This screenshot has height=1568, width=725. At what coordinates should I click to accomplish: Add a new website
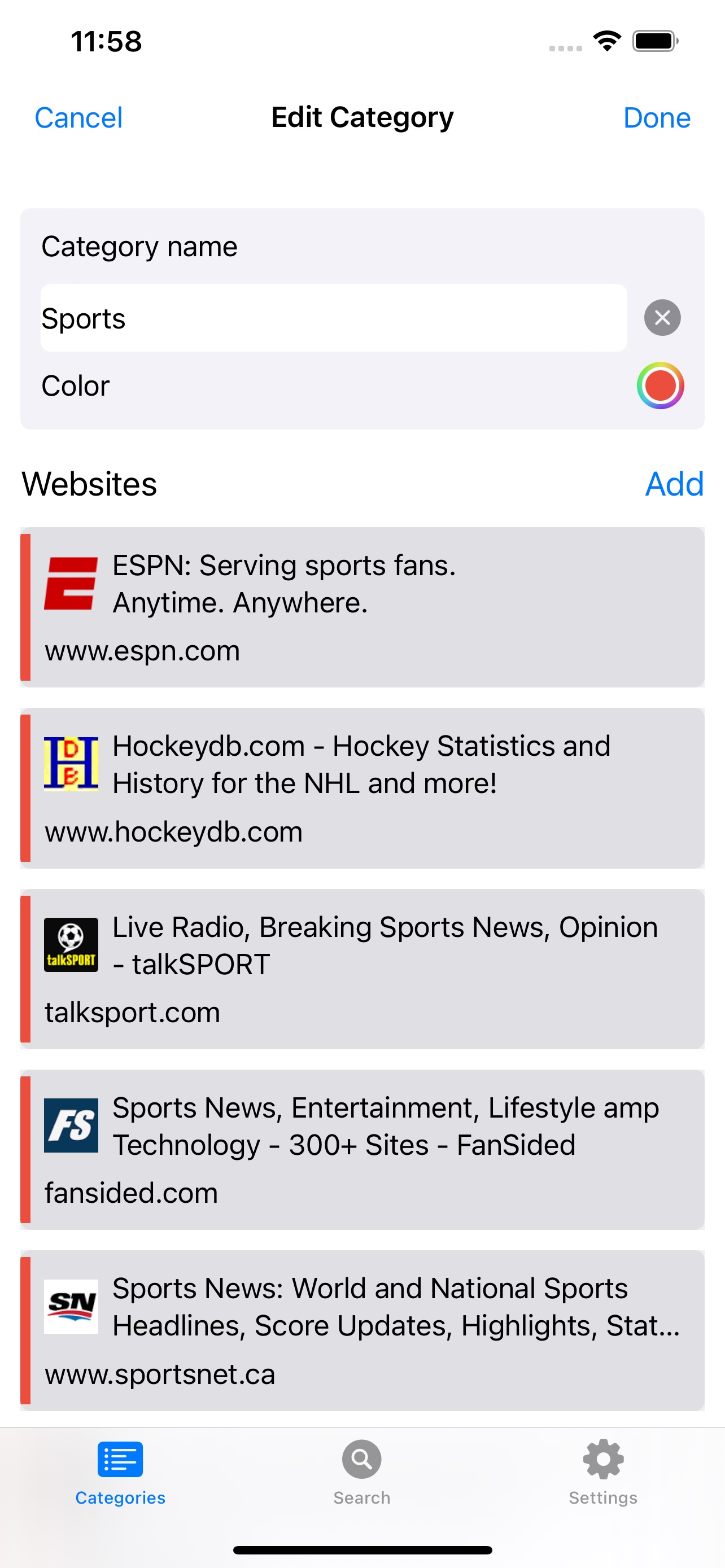click(674, 484)
